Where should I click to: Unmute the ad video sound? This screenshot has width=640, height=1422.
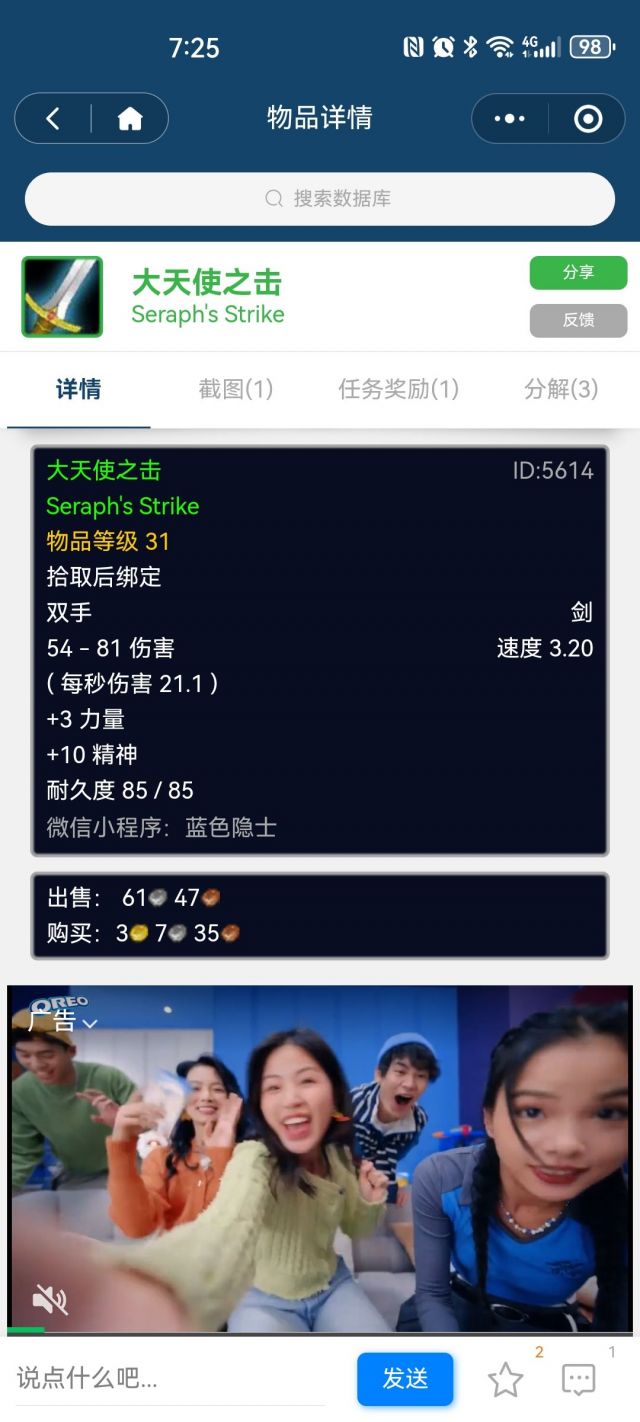coord(49,1299)
